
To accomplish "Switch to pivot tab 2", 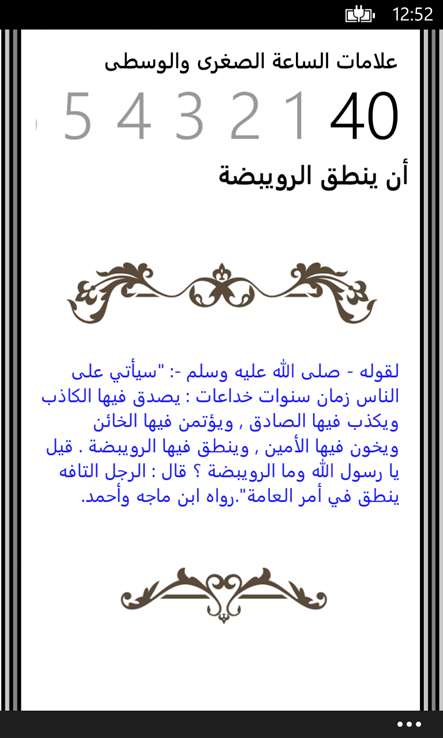I will [x=245, y=116].
